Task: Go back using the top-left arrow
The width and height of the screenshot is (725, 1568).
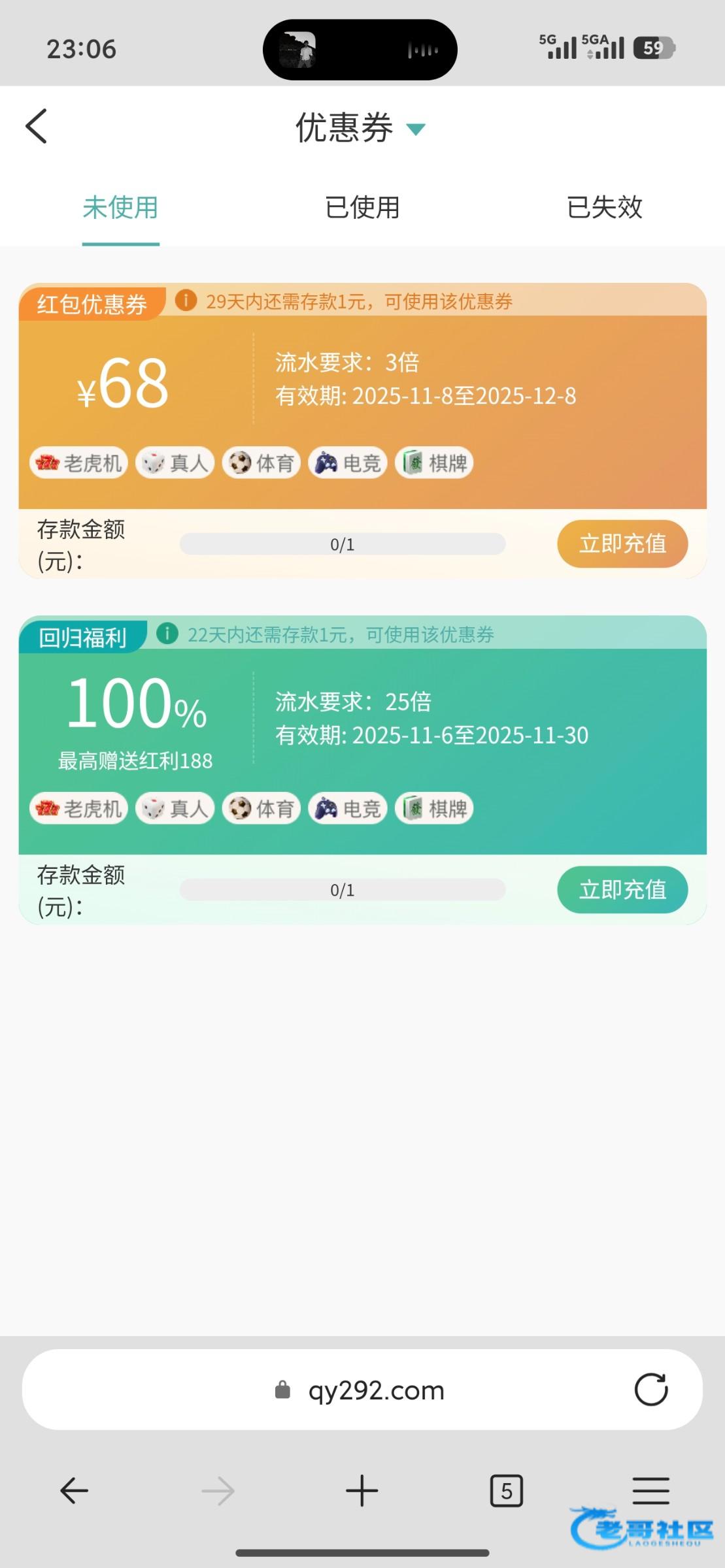Action: [37, 126]
